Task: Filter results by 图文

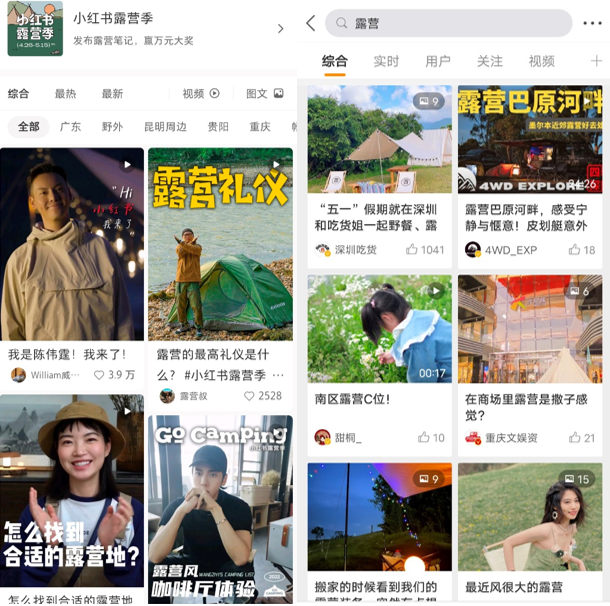Action: coord(264,94)
